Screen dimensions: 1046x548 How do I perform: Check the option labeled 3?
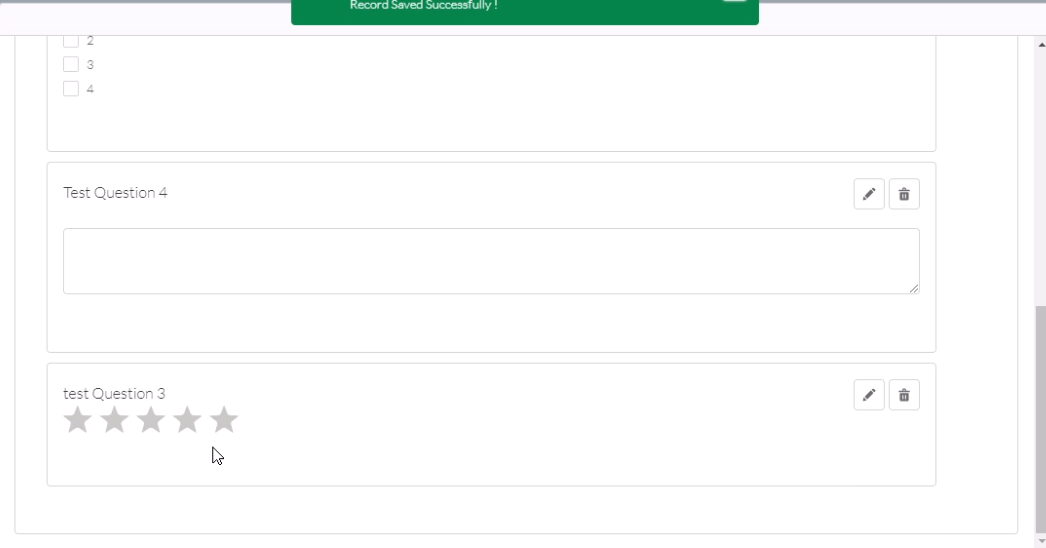point(71,65)
